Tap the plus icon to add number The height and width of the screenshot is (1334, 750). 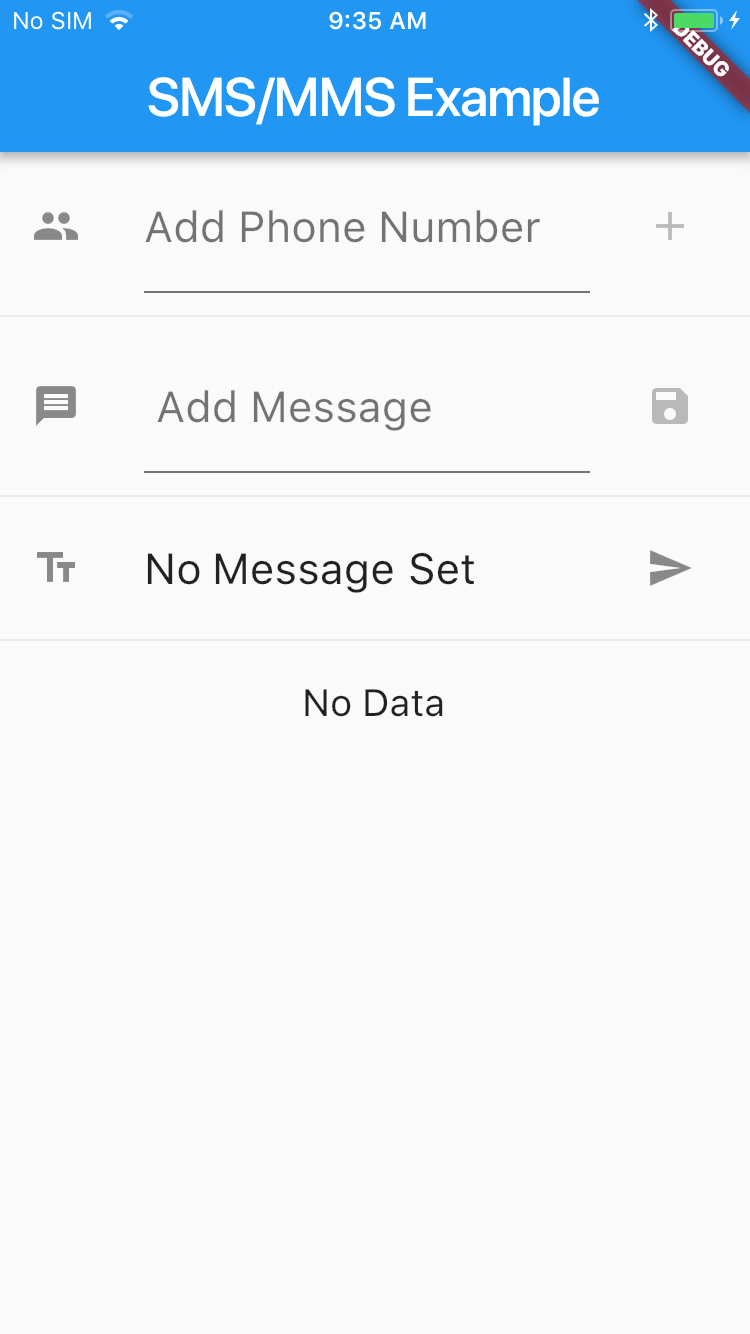coord(670,228)
